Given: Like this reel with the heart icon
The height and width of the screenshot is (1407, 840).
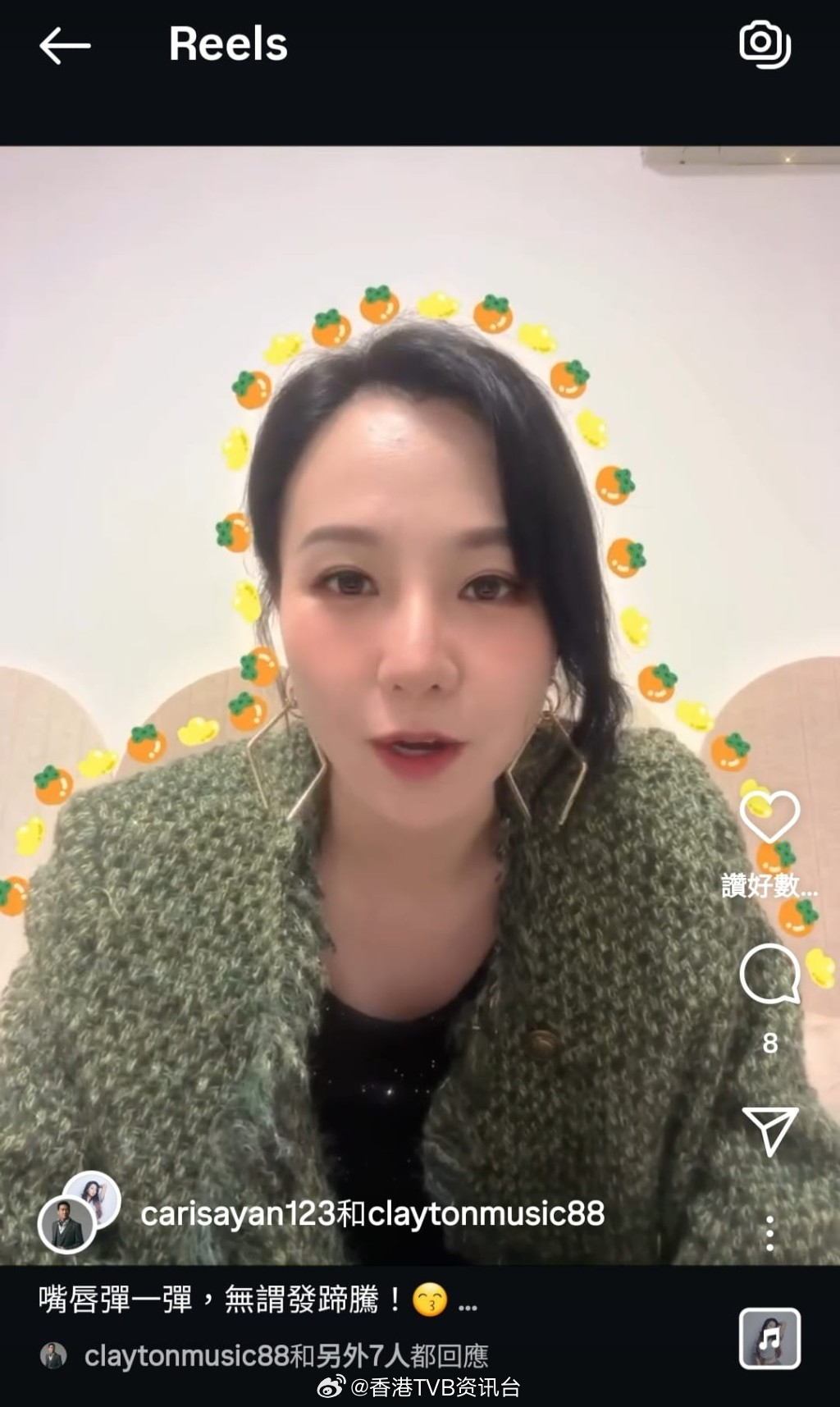Looking at the screenshot, I should [x=769, y=816].
